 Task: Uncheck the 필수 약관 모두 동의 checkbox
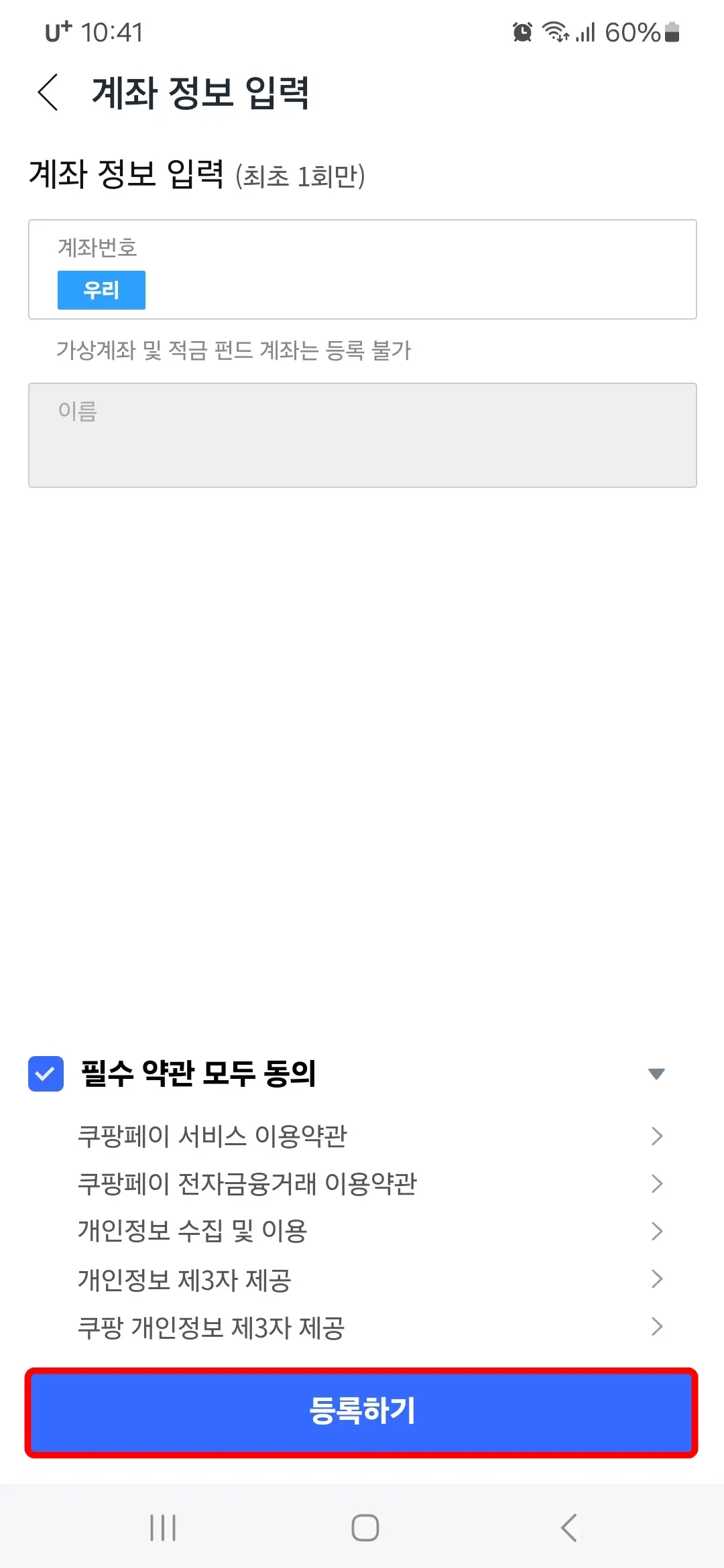[45, 1074]
